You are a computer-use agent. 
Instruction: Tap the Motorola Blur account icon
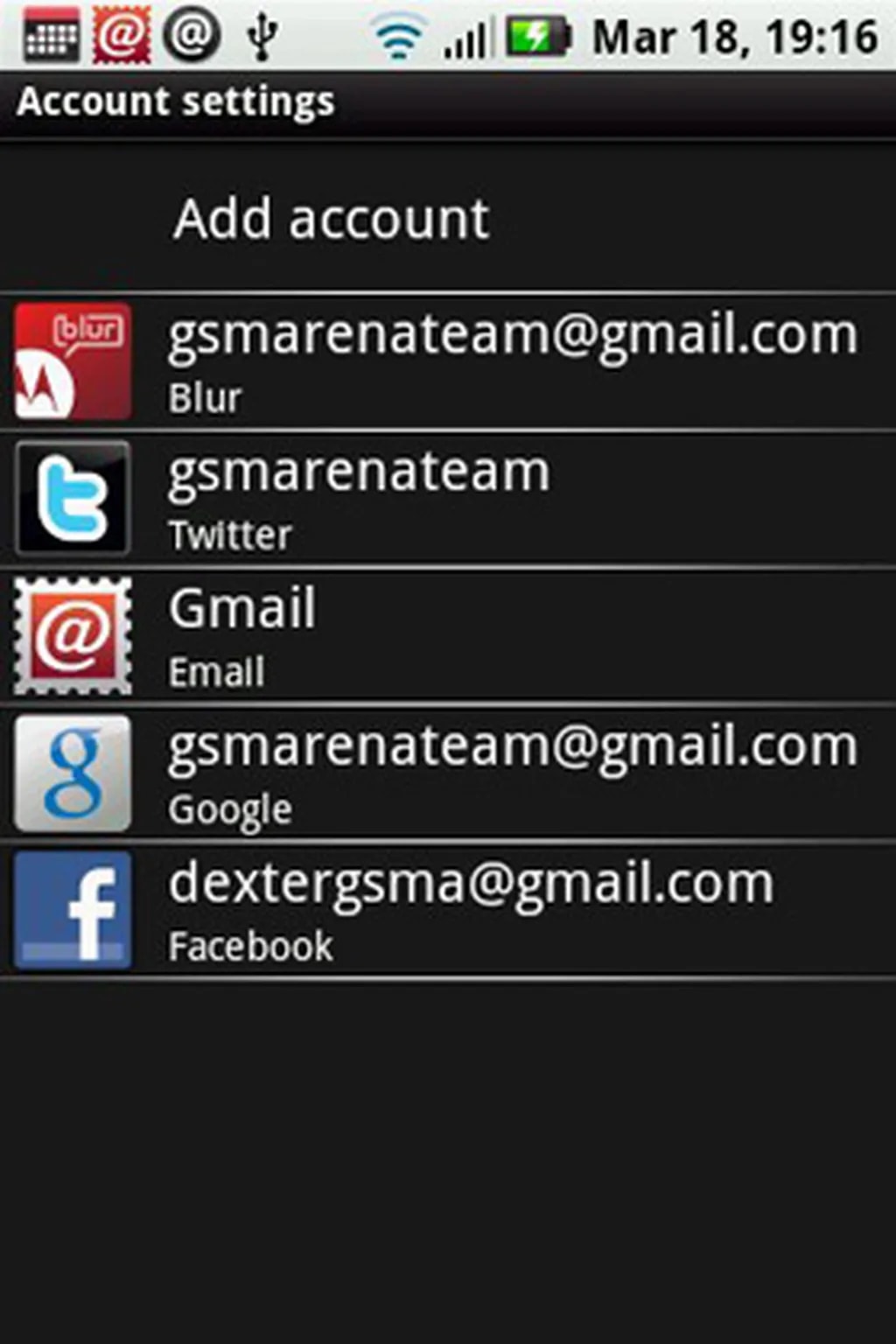(73, 360)
